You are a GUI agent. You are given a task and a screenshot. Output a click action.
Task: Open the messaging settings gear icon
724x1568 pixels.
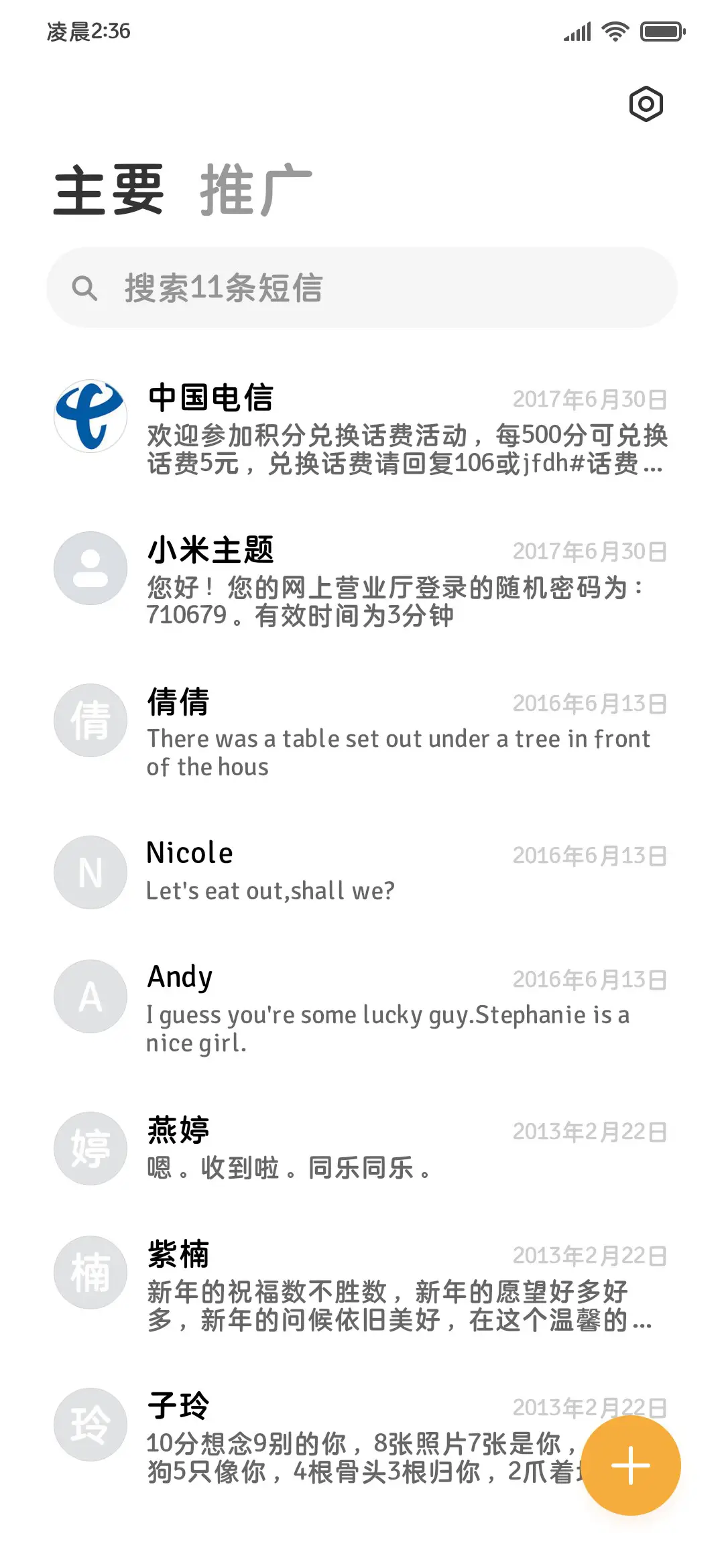[x=646, y=104]
